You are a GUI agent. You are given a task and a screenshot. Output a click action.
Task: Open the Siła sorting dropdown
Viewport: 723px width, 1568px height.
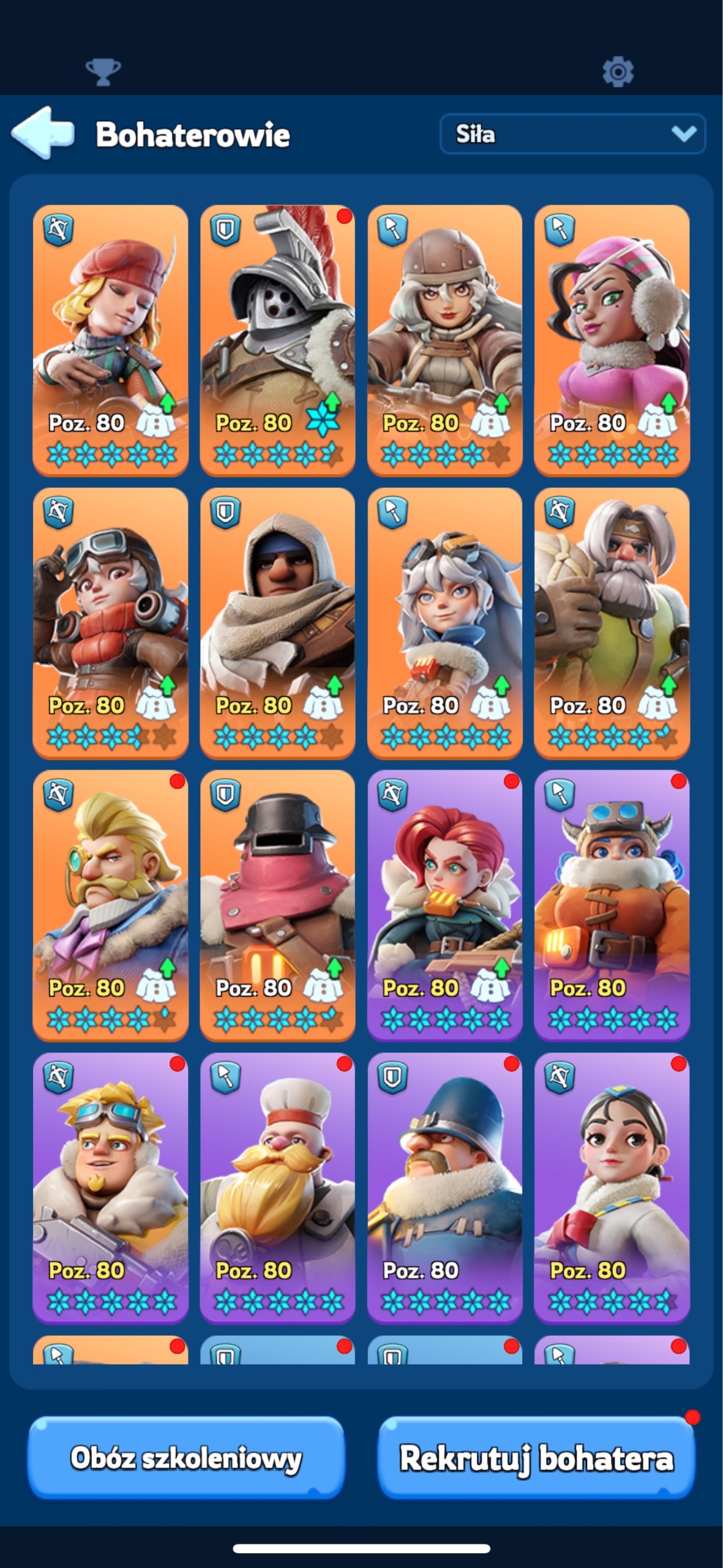(x=572, y=134)
